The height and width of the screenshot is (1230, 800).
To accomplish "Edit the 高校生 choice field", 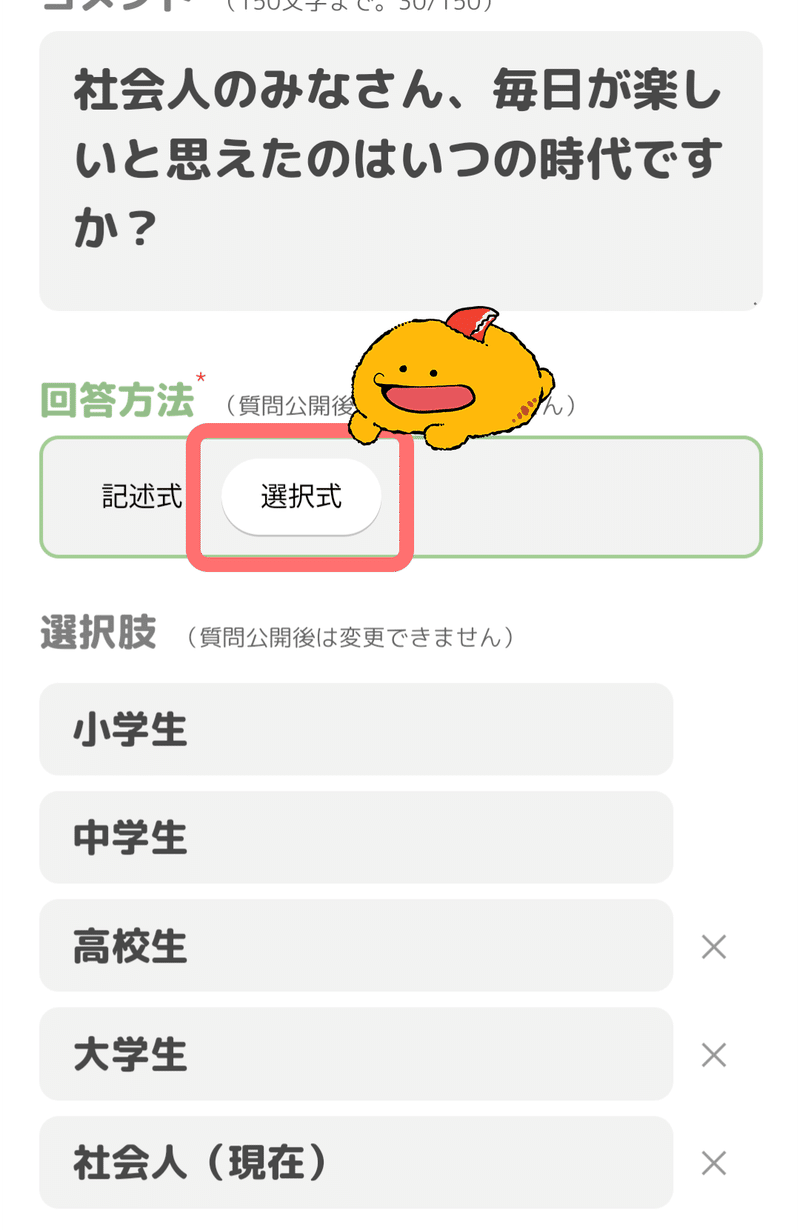I will point(355,946).
